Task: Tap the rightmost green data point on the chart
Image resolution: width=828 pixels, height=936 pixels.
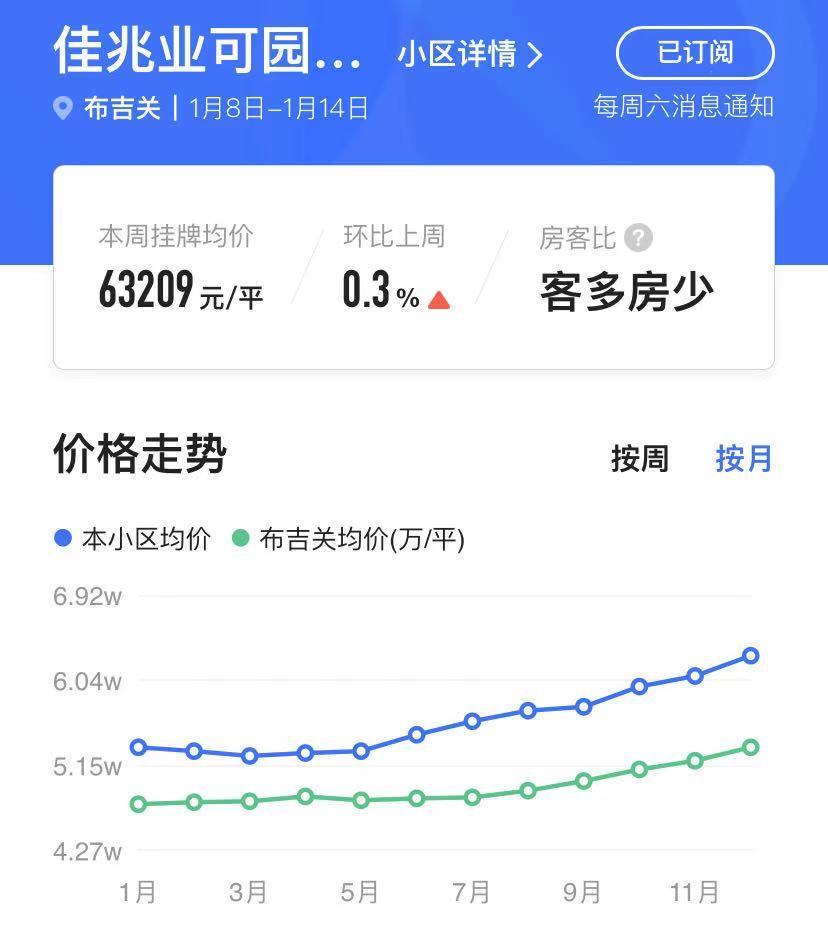Action: (751, 747)
